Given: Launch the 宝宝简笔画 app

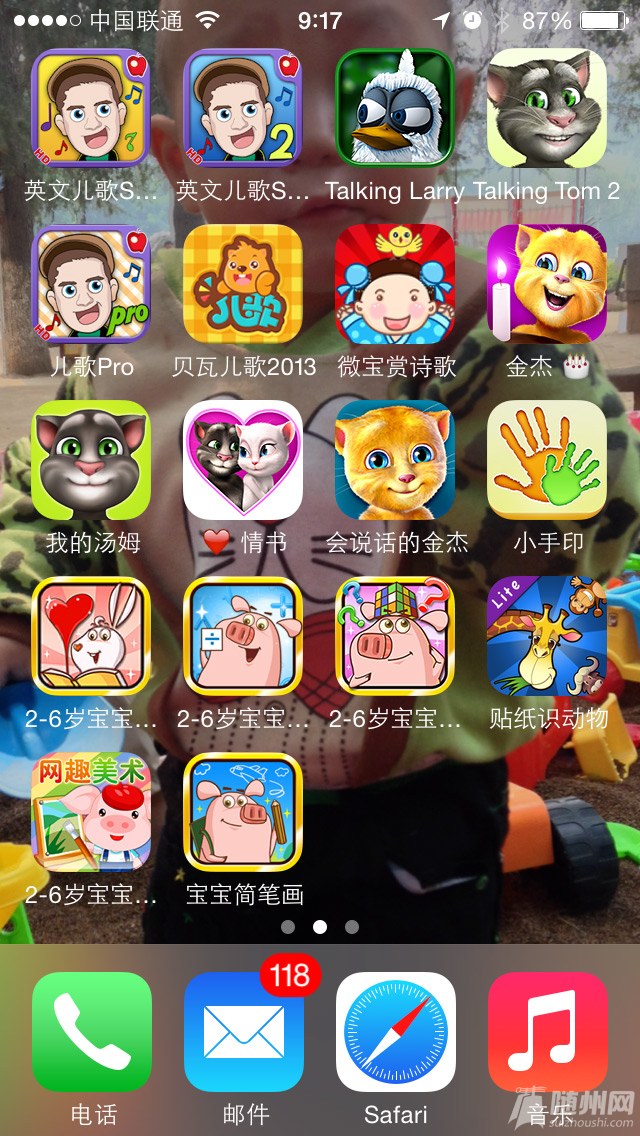Looking at the screenshot, I should pos(243,812).
